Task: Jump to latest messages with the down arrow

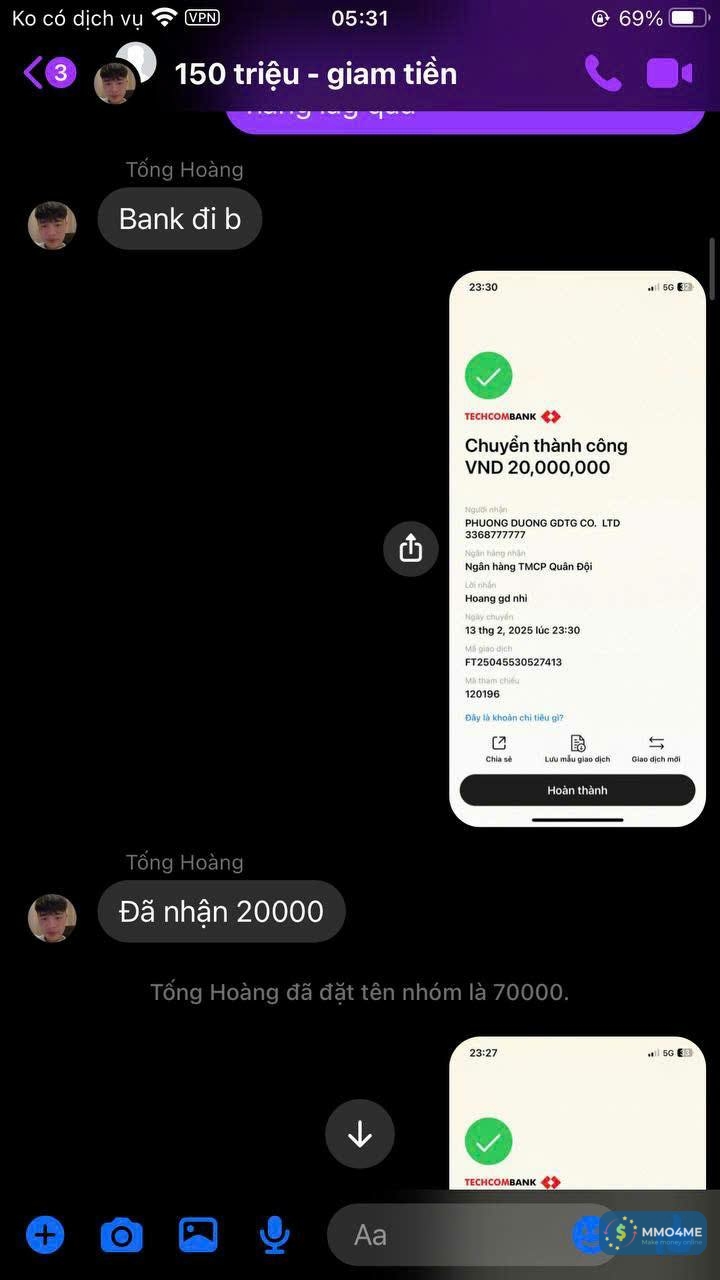Action: coord(360,1134)
